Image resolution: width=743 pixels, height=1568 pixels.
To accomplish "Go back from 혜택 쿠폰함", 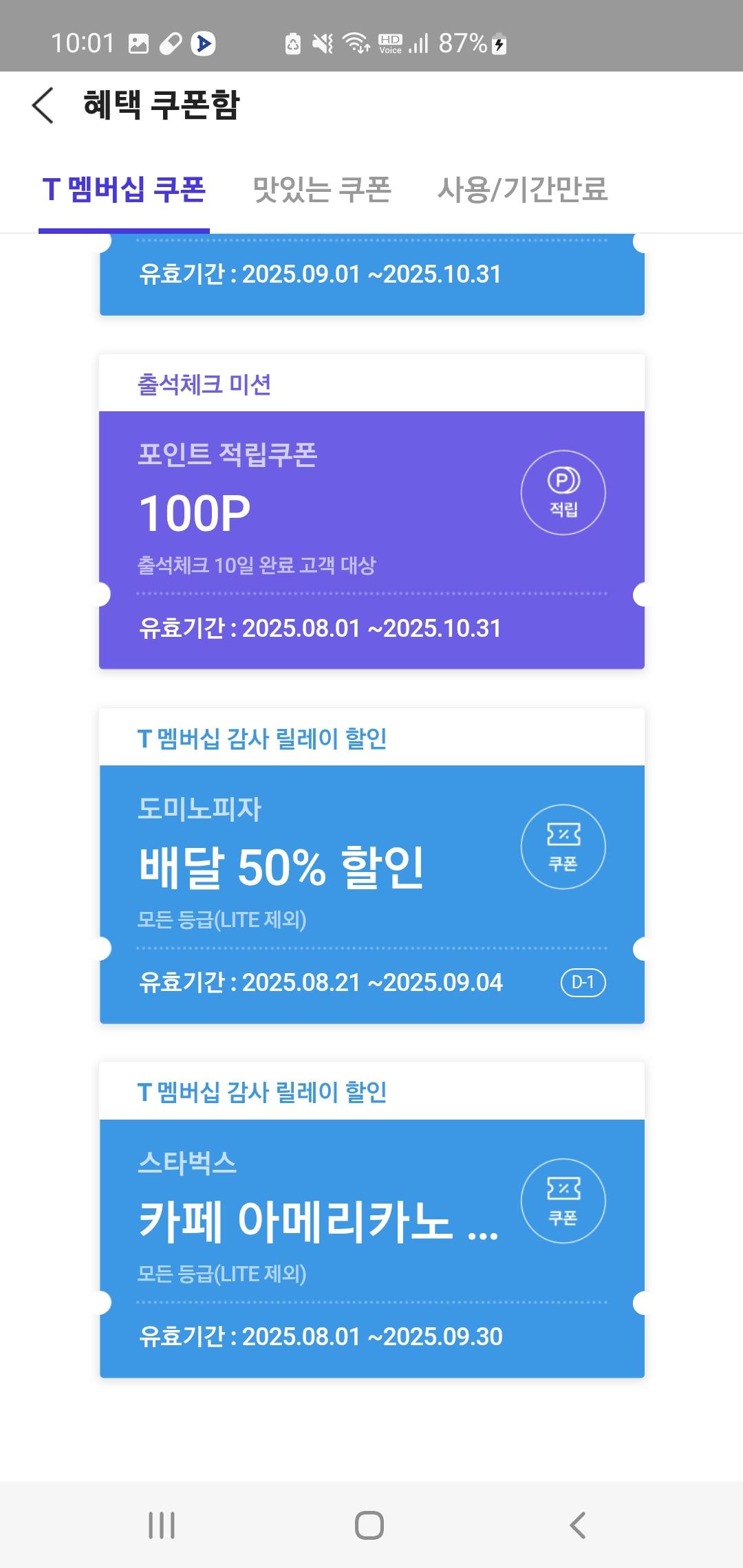I will coord(43,105).
